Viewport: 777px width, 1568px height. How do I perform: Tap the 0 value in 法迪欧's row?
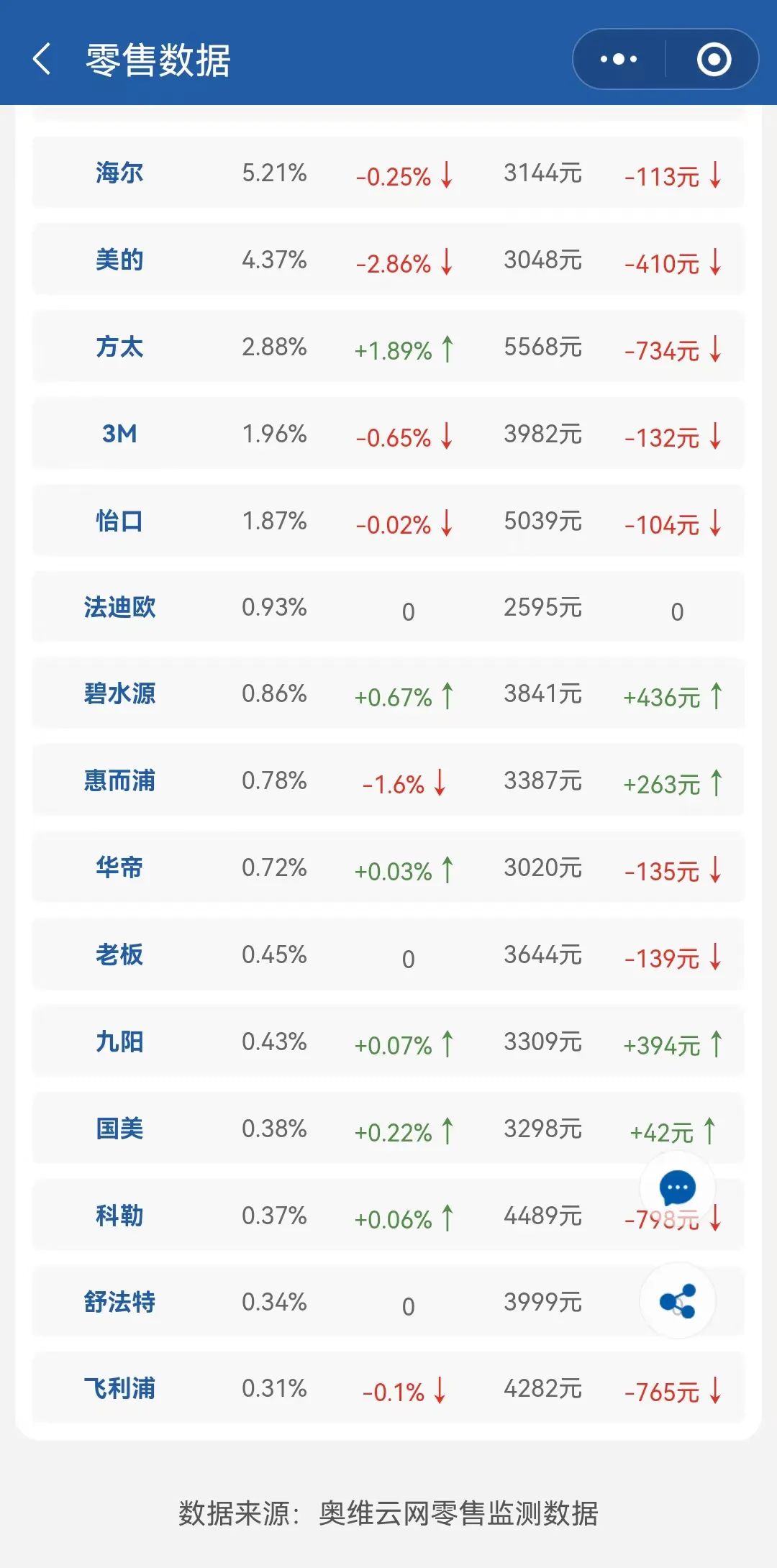coord(407,609)
